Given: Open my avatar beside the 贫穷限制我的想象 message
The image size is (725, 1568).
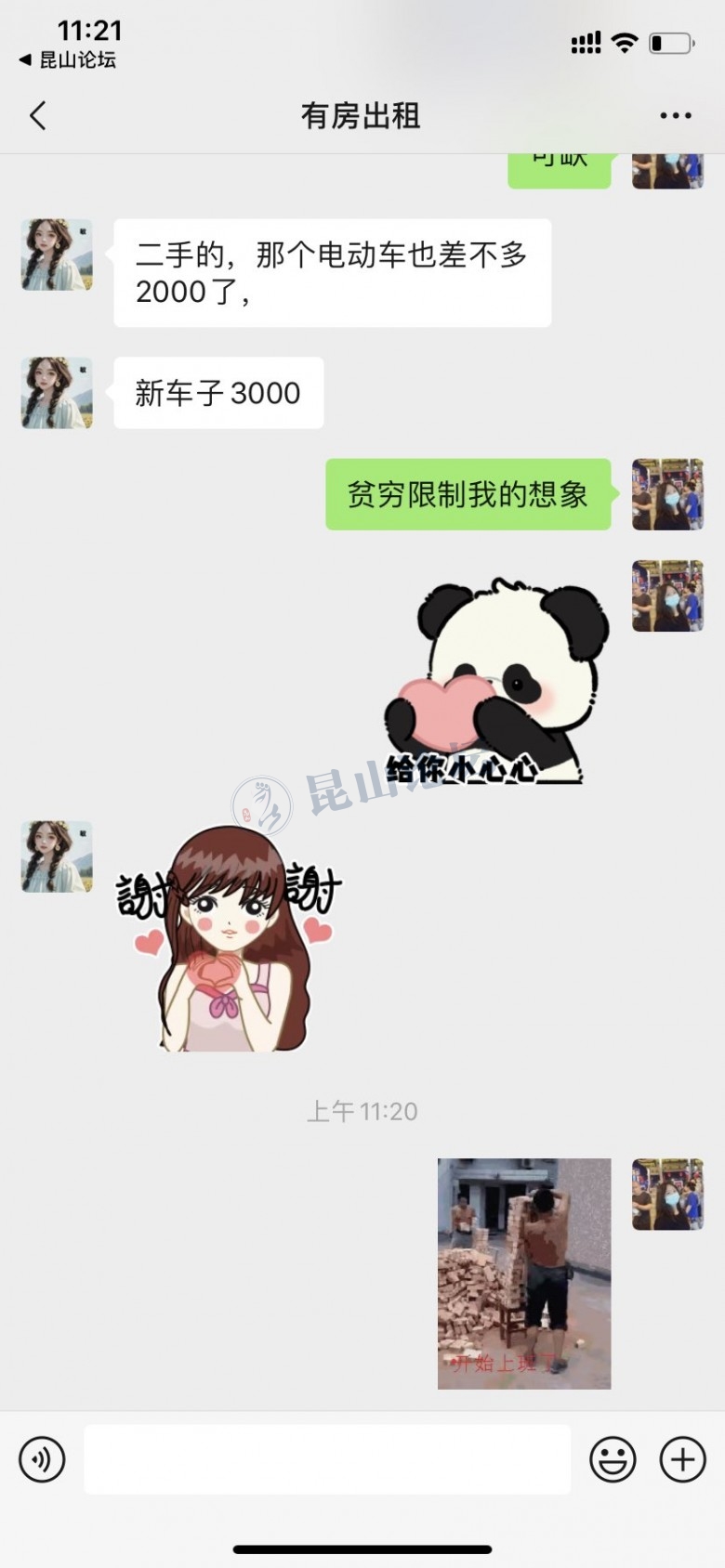Looking at the screenshot, I should coord(667,494).
